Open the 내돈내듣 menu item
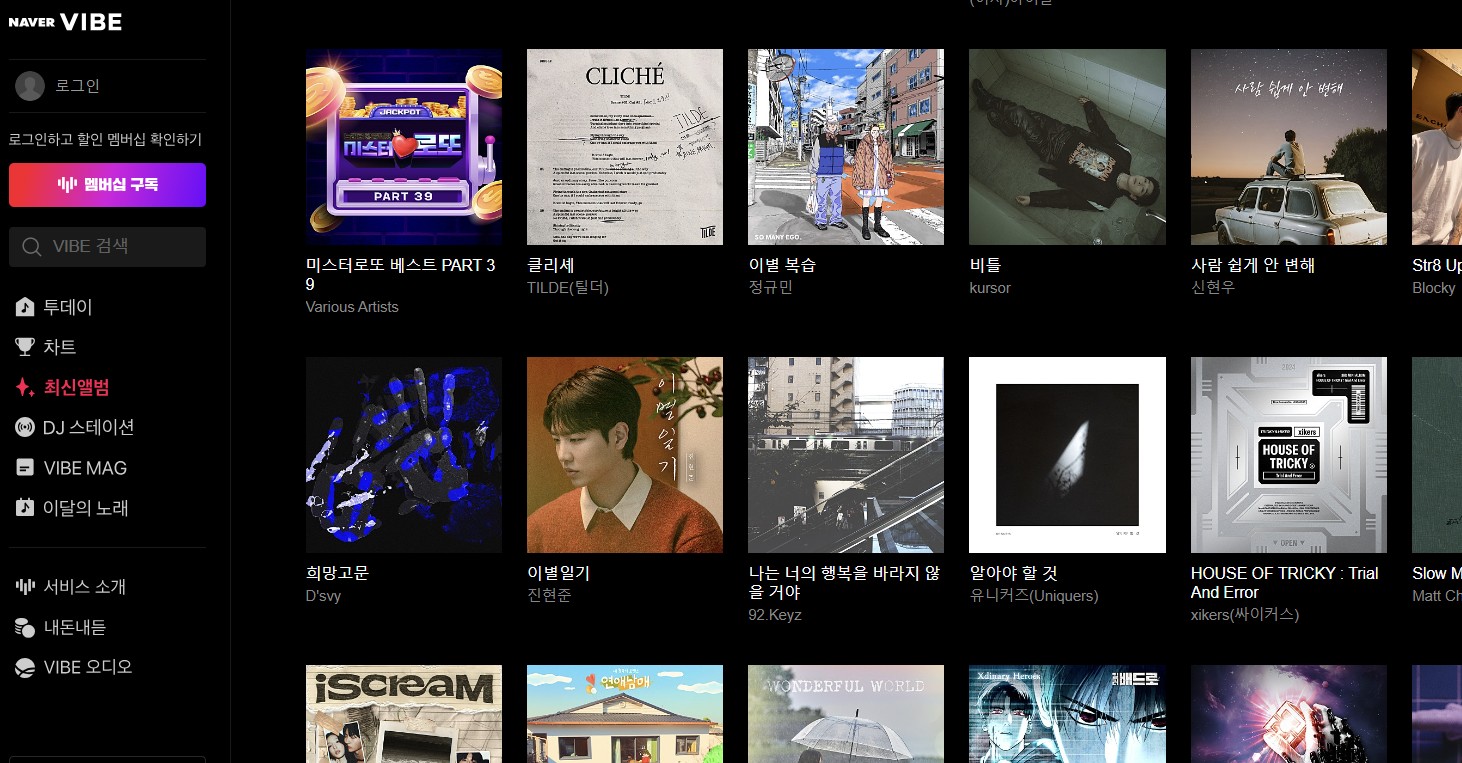 tap(74, 627)
